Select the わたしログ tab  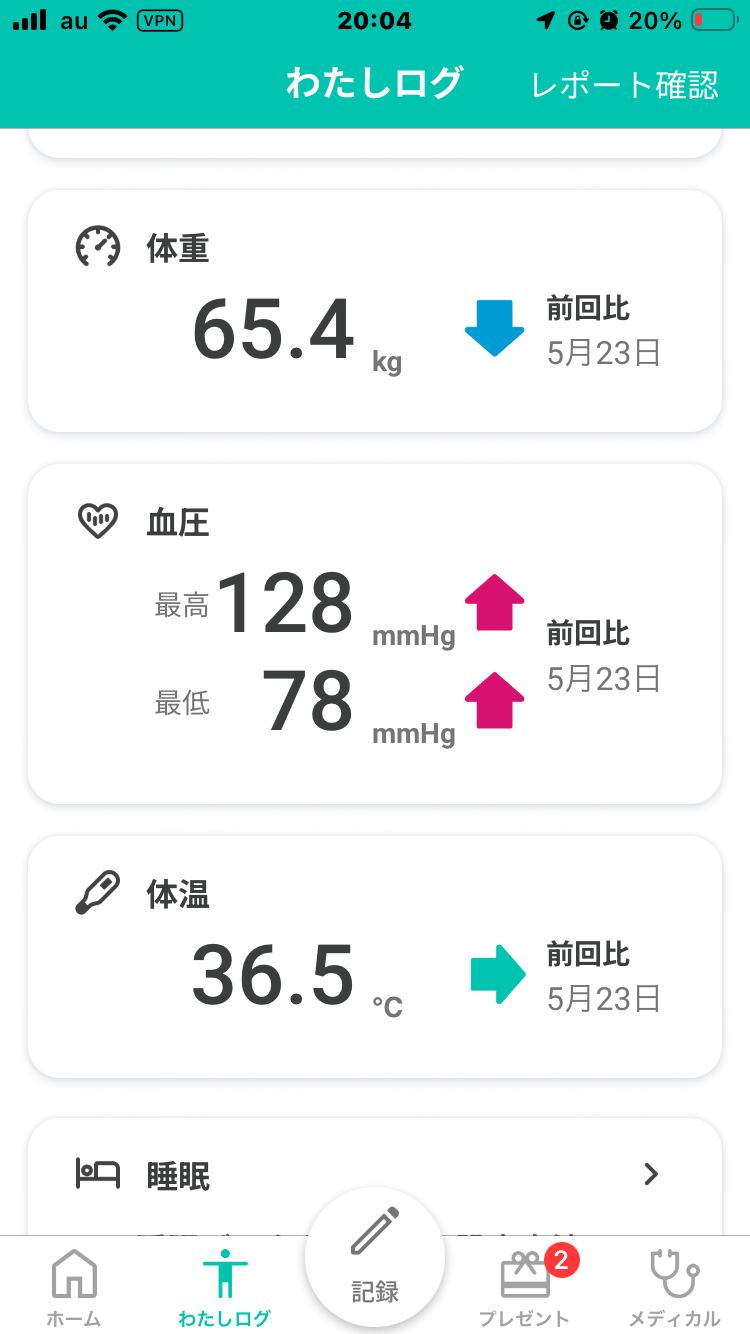[x=224, y=1287]
